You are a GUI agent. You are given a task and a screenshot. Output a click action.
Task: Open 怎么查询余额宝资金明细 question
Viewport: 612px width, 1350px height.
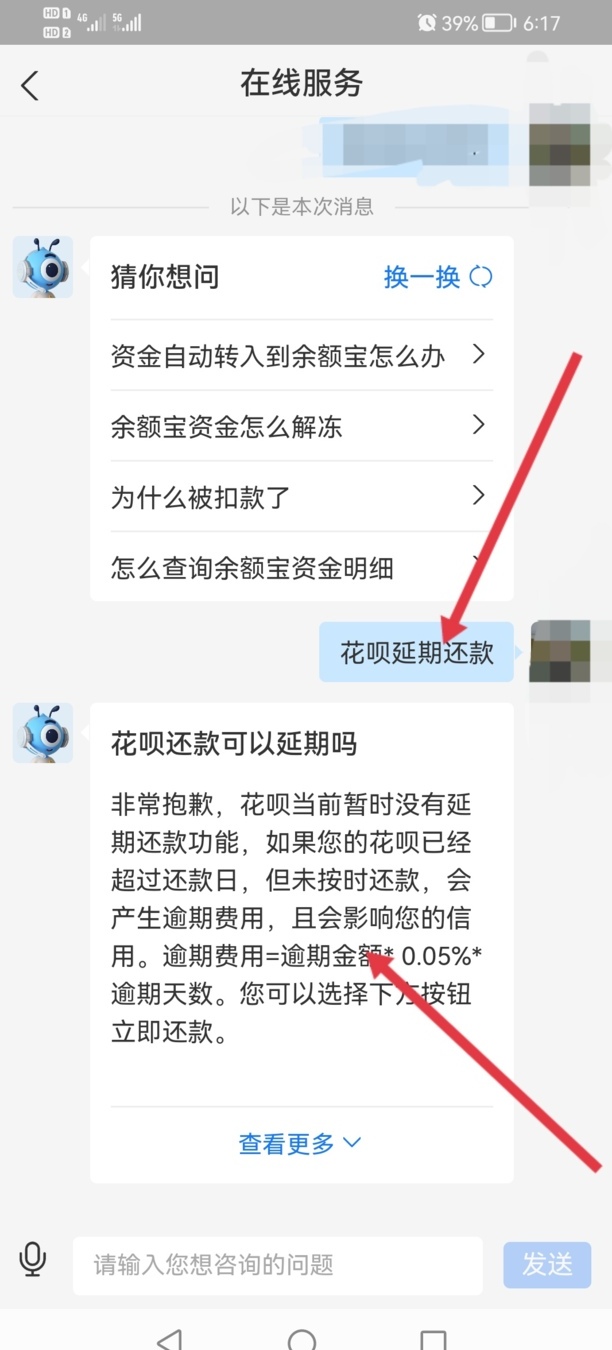point(300,568)
